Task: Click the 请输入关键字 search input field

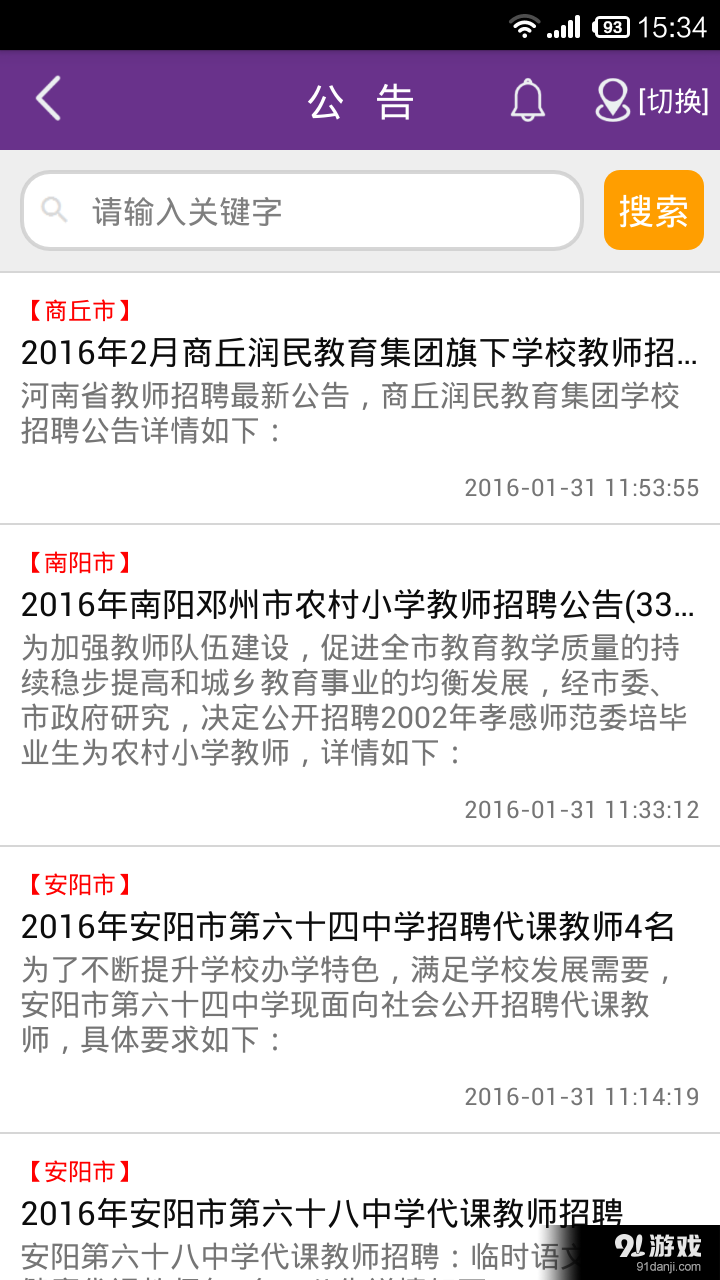Action: pyautogui.click(x=300, y=210)
